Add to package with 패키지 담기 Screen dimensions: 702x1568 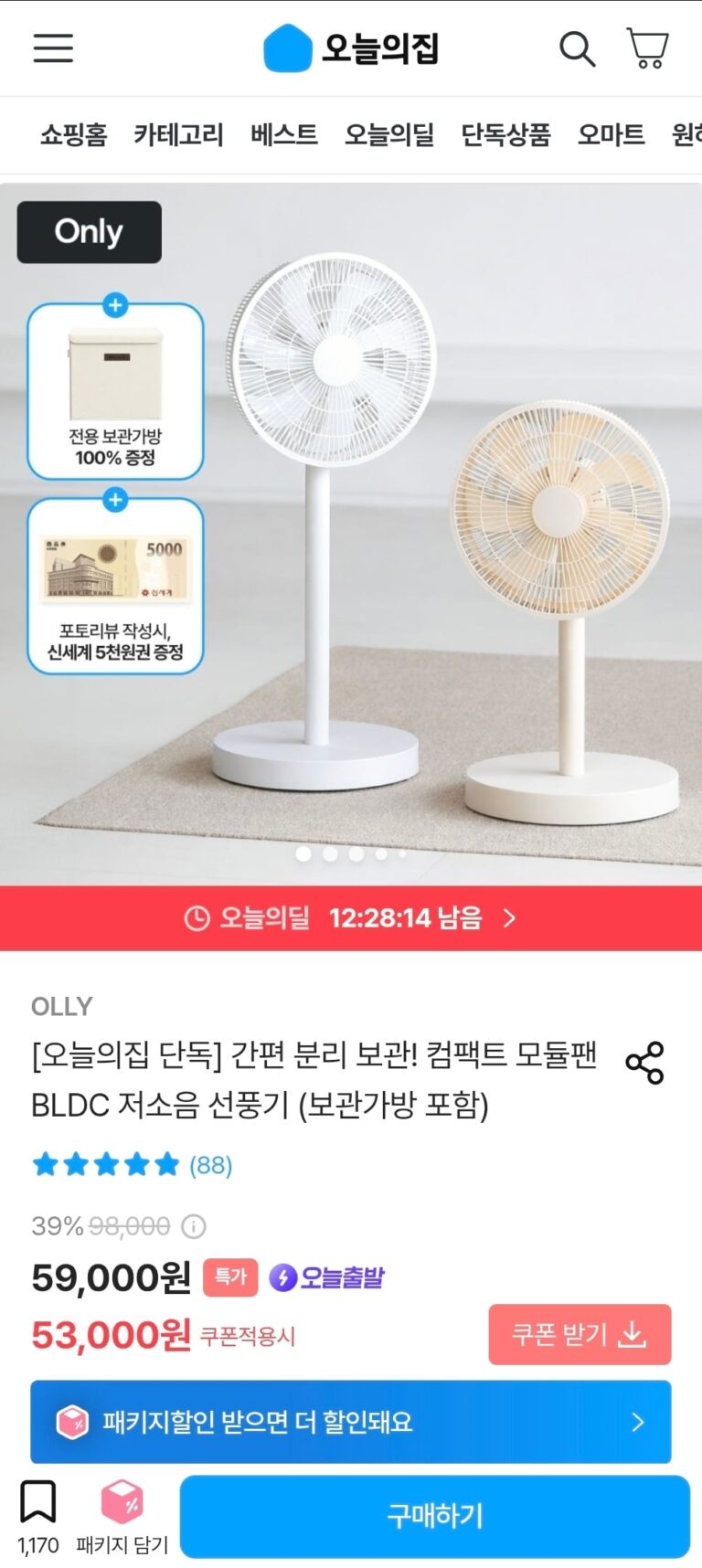(x=122, y=1517)
